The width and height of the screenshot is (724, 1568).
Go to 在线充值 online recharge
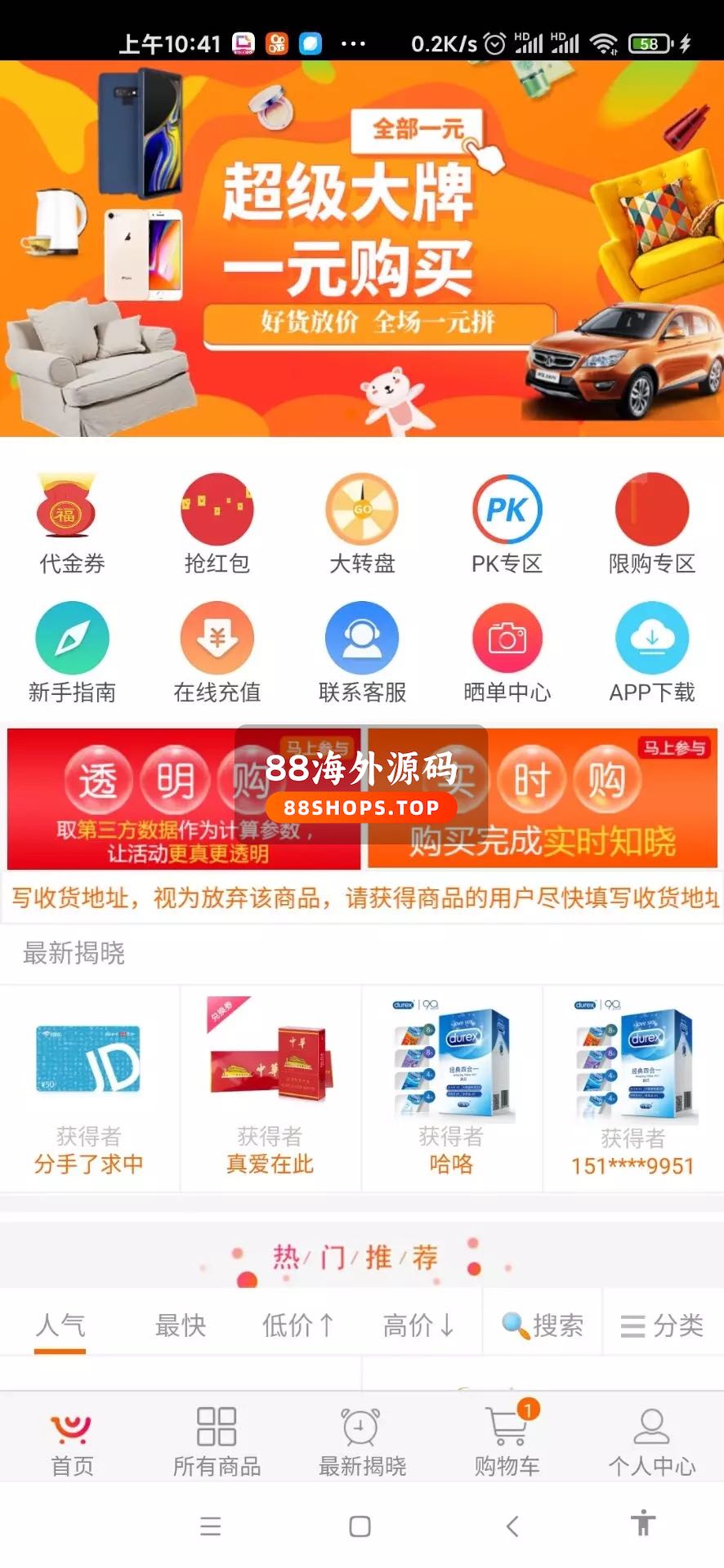point(217,653)
